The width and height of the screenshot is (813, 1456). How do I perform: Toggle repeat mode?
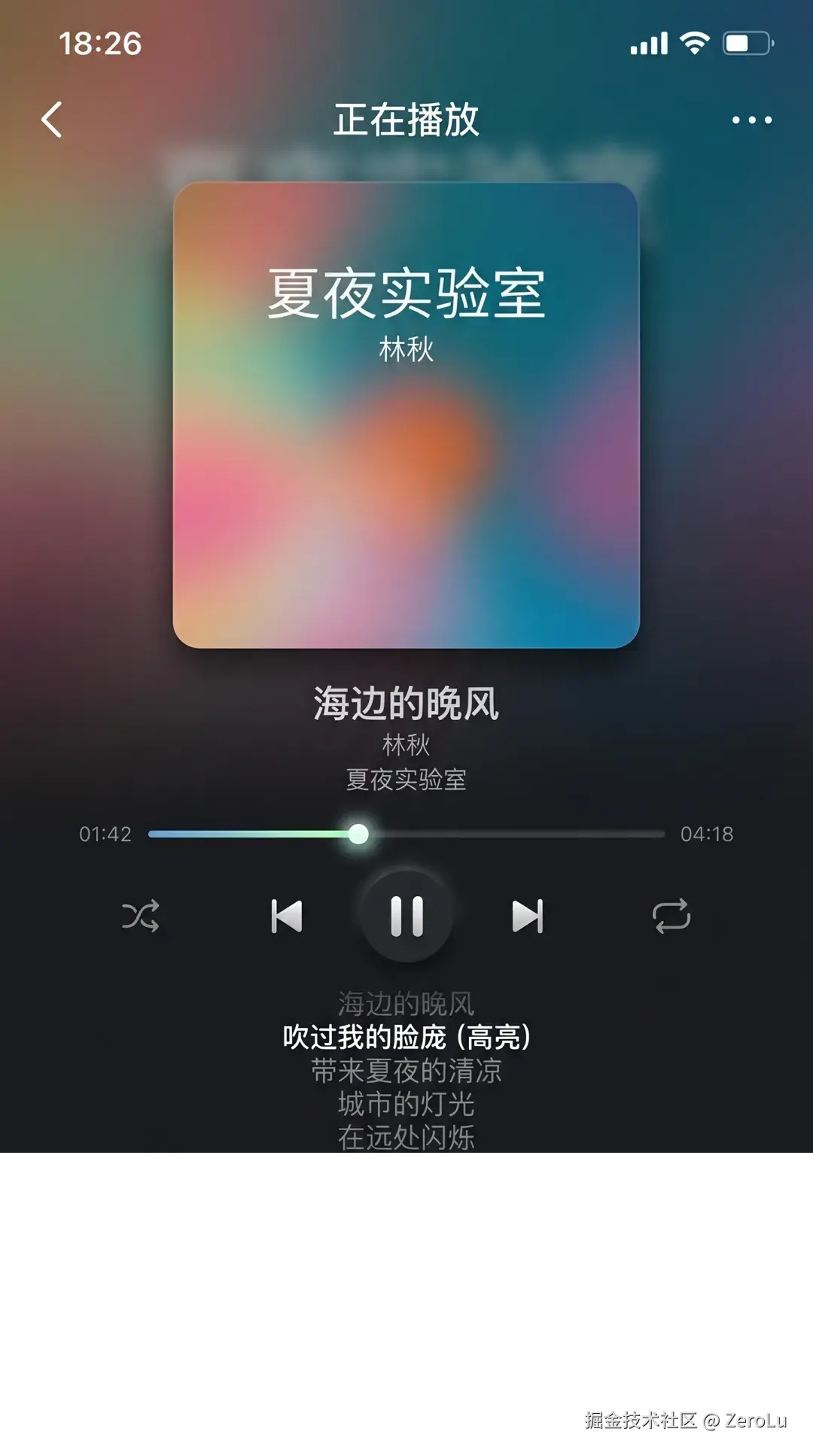point(671,916)
